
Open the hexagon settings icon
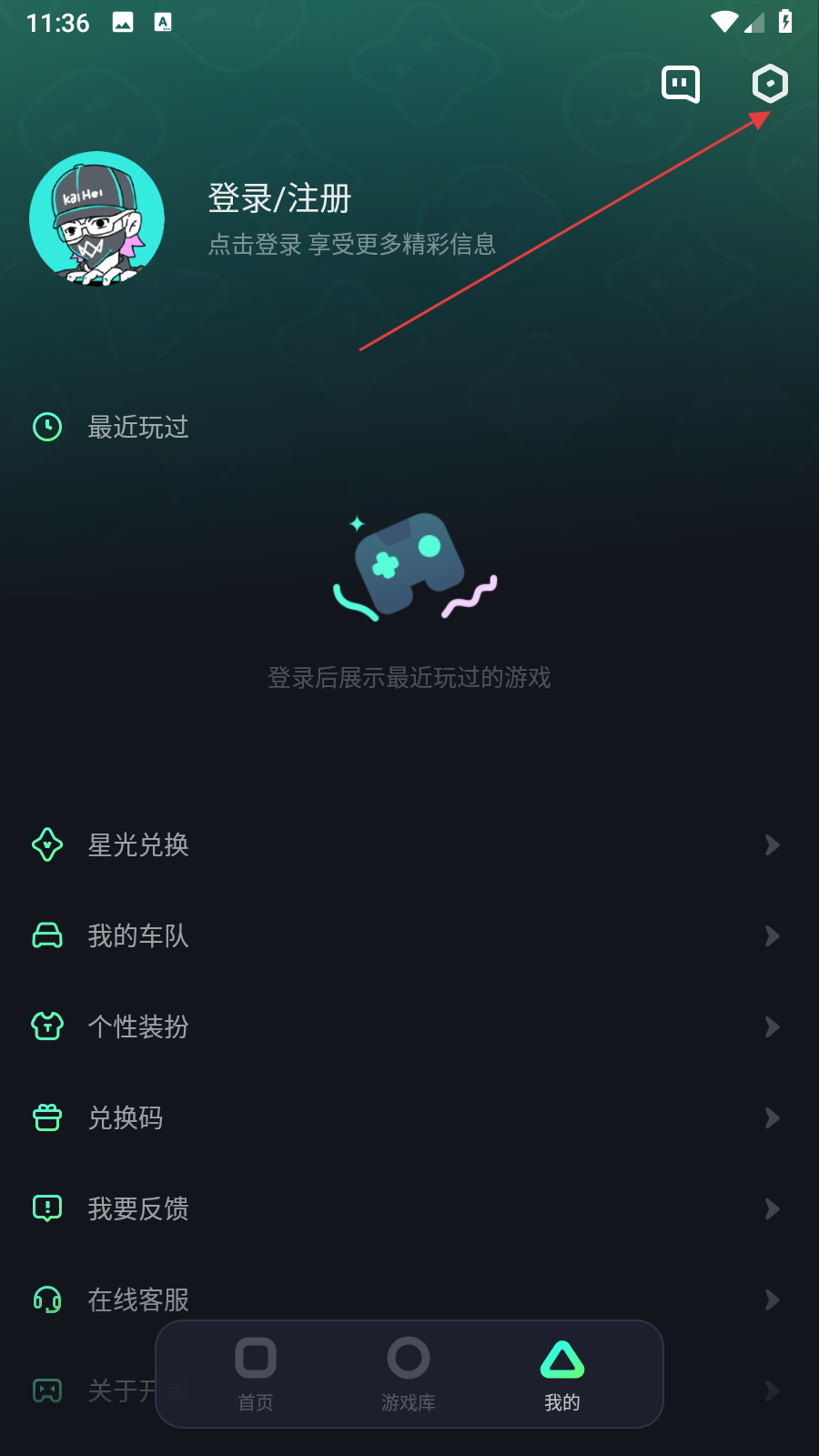pos(770,84)
